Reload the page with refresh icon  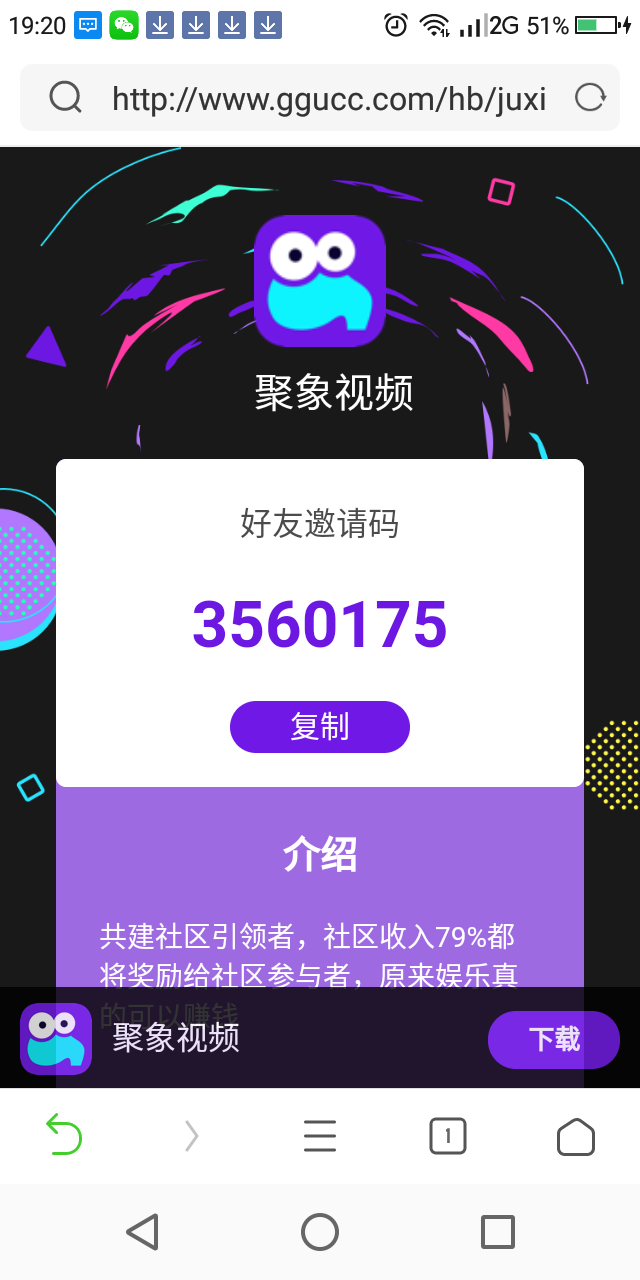tap(590, 97)
